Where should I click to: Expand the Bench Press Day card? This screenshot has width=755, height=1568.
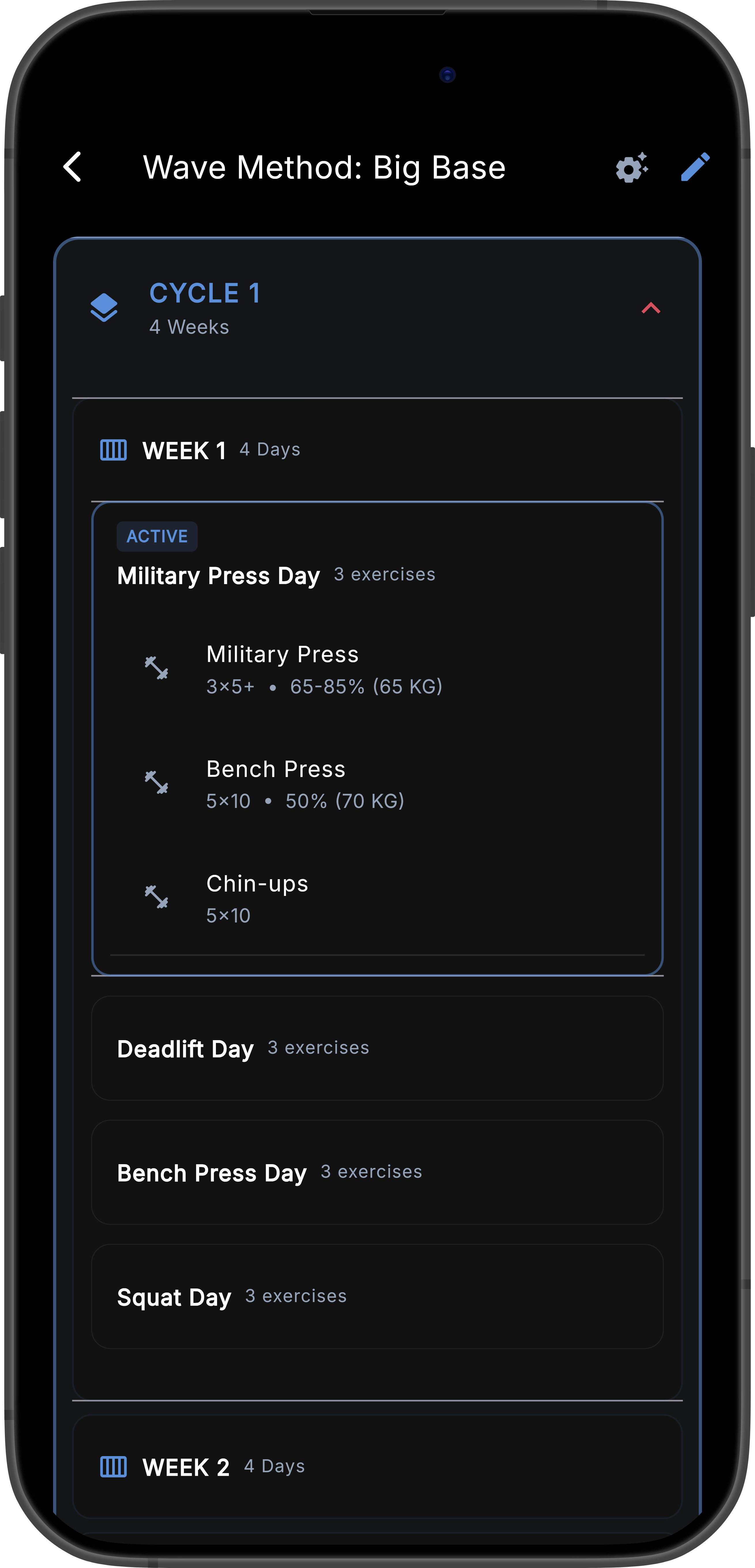(377, 1172)
